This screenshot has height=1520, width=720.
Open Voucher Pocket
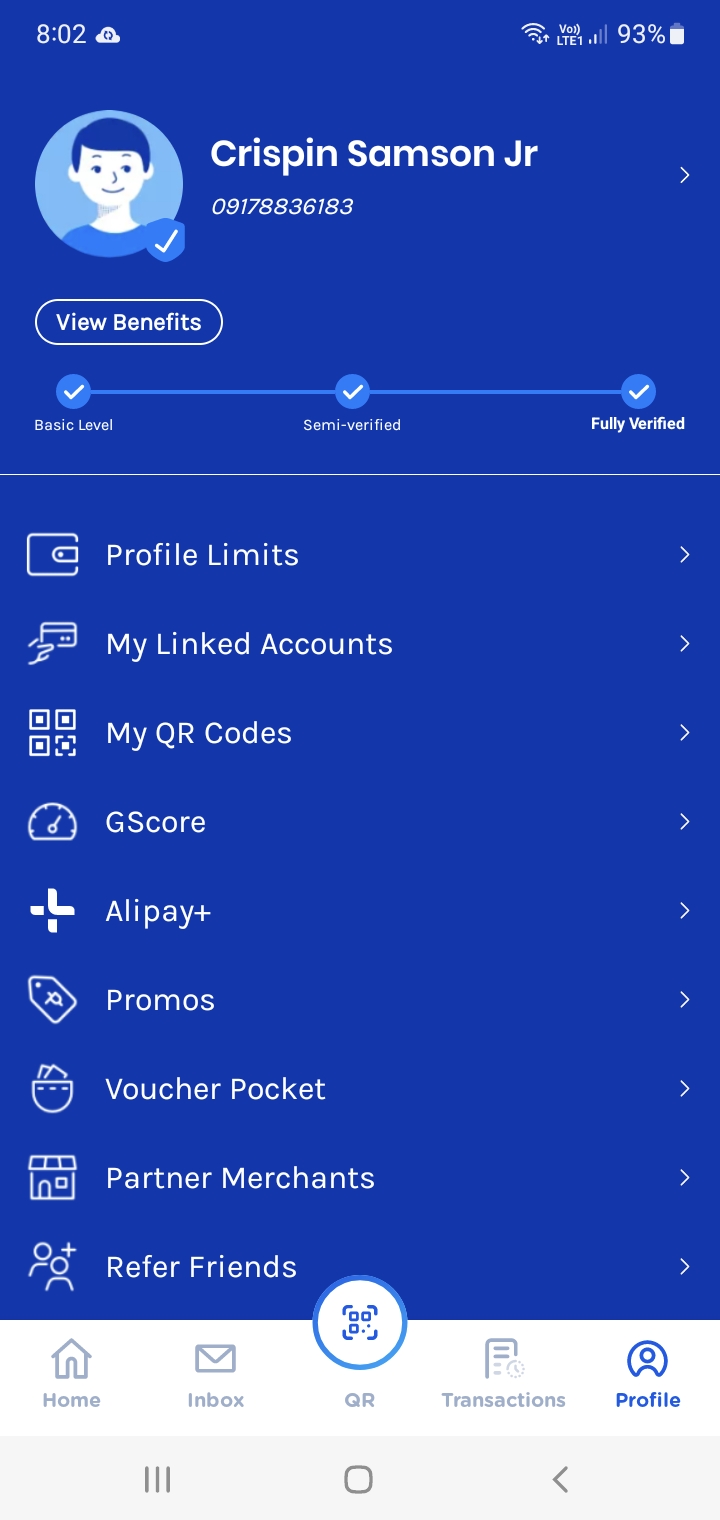360,1089
